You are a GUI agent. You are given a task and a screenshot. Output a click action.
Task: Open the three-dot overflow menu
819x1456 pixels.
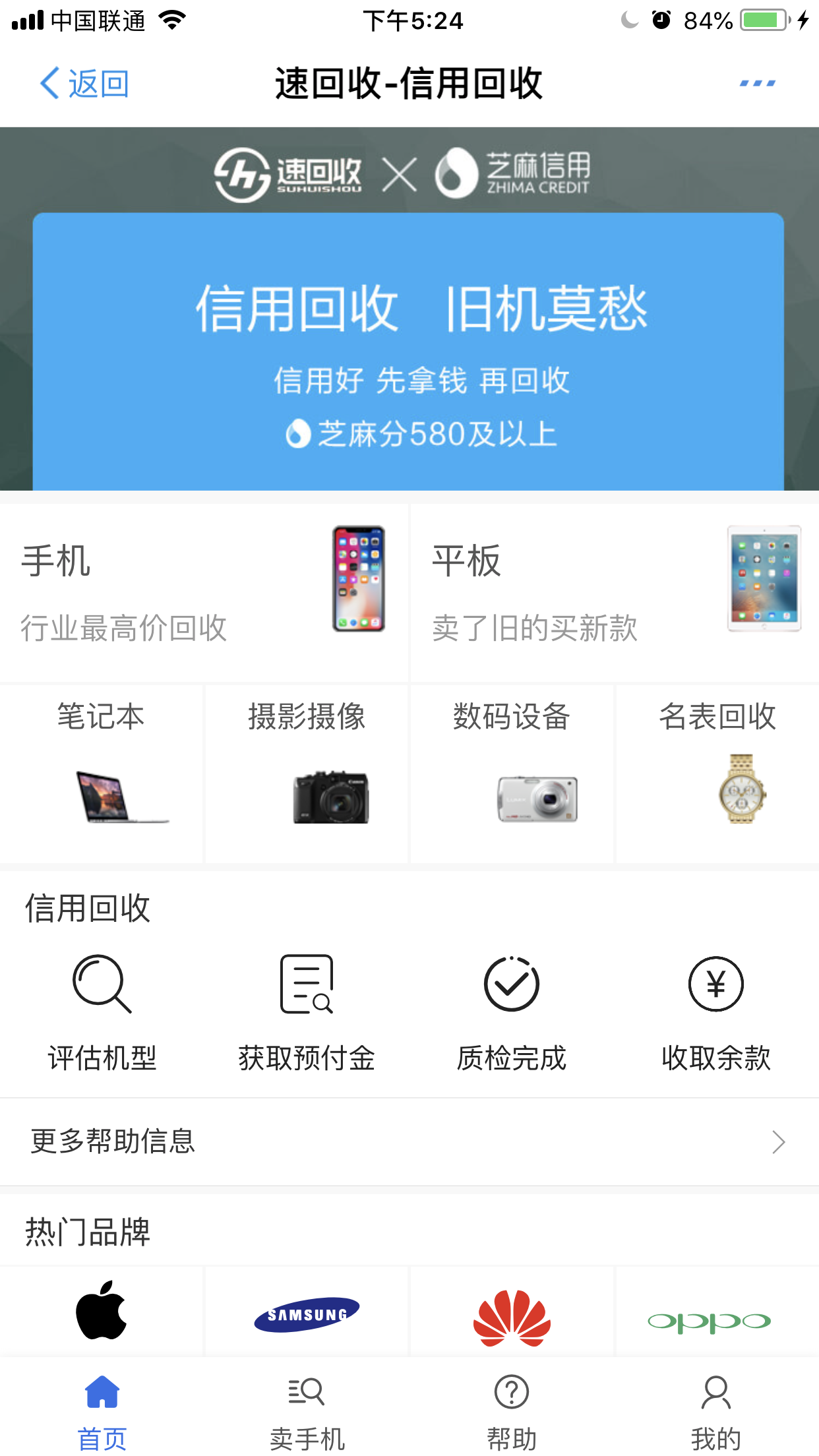tap(757, 84)
